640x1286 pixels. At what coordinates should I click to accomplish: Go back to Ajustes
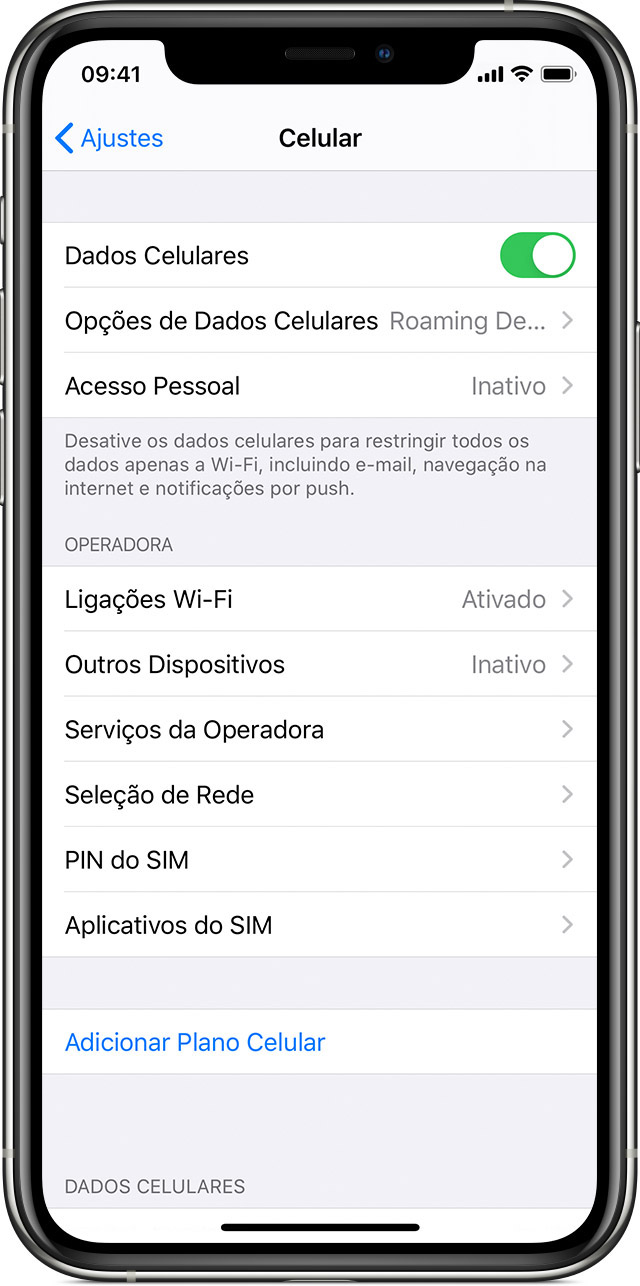coord(110,138)
